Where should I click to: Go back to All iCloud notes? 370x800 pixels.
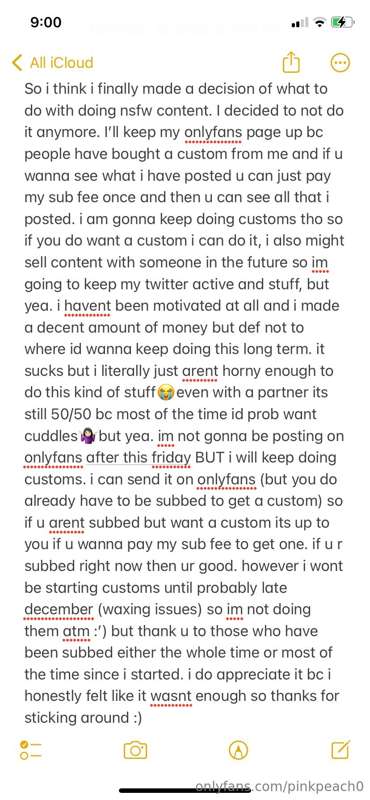click(52, 63)
